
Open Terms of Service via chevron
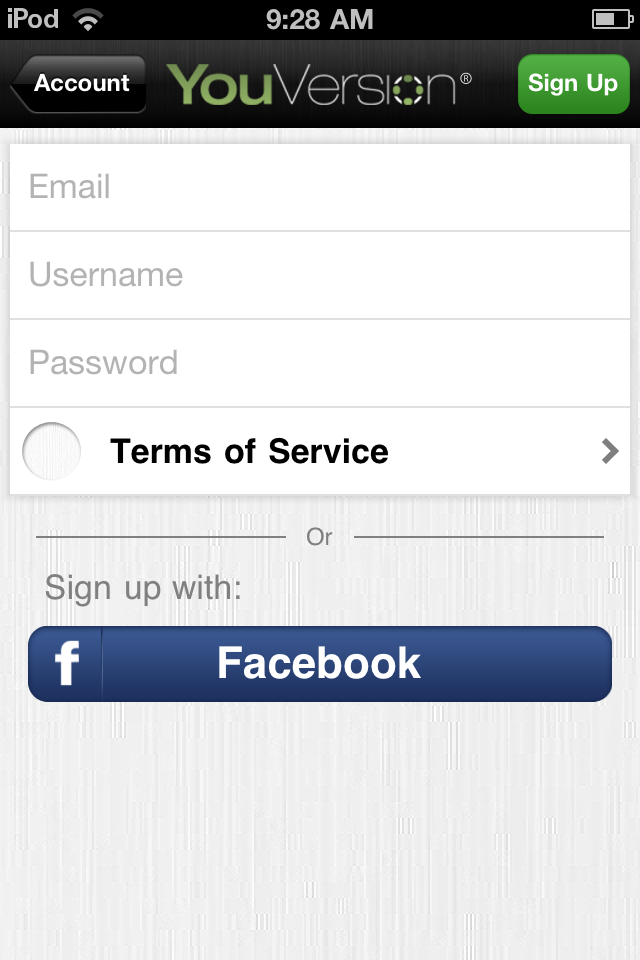(609, 452)
